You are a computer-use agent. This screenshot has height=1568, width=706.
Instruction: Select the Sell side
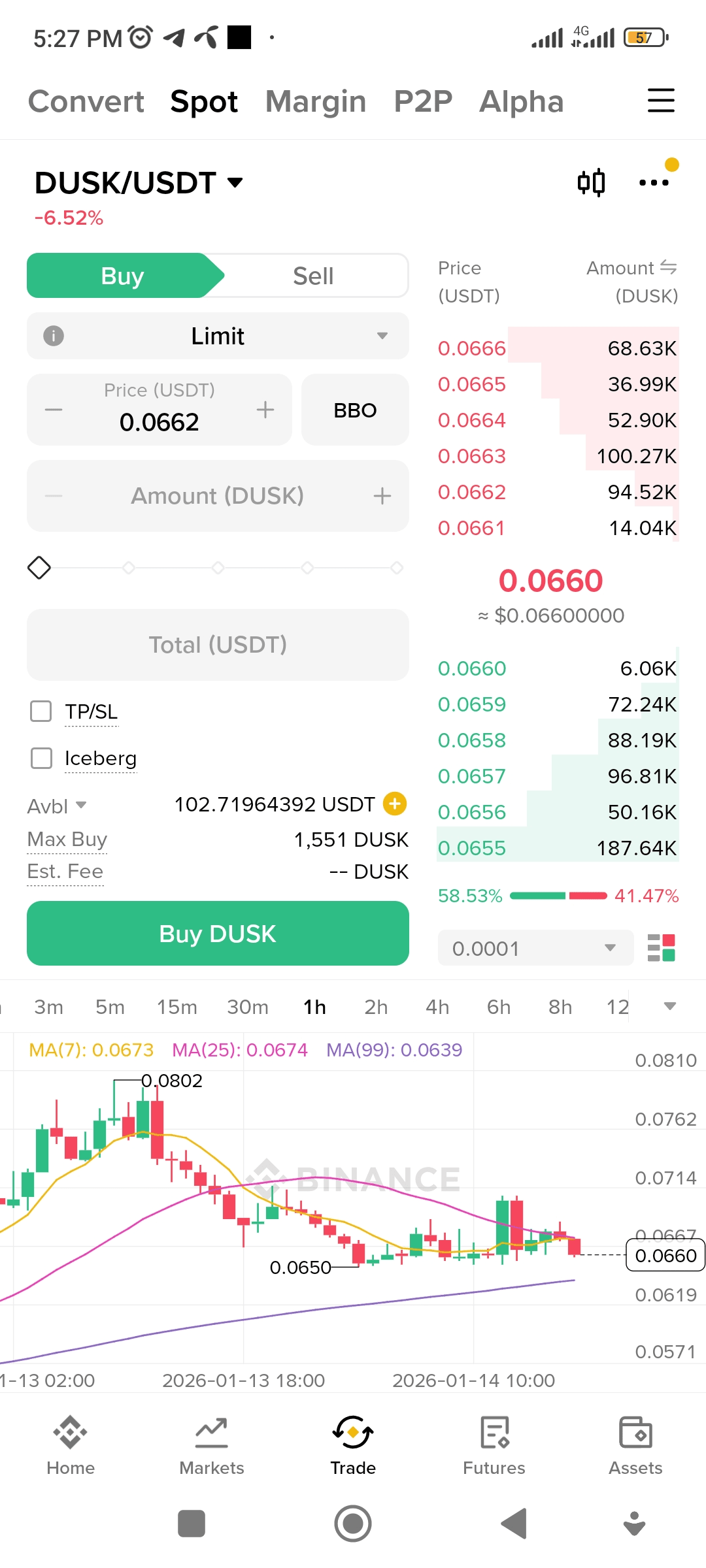tap(313, 276)
